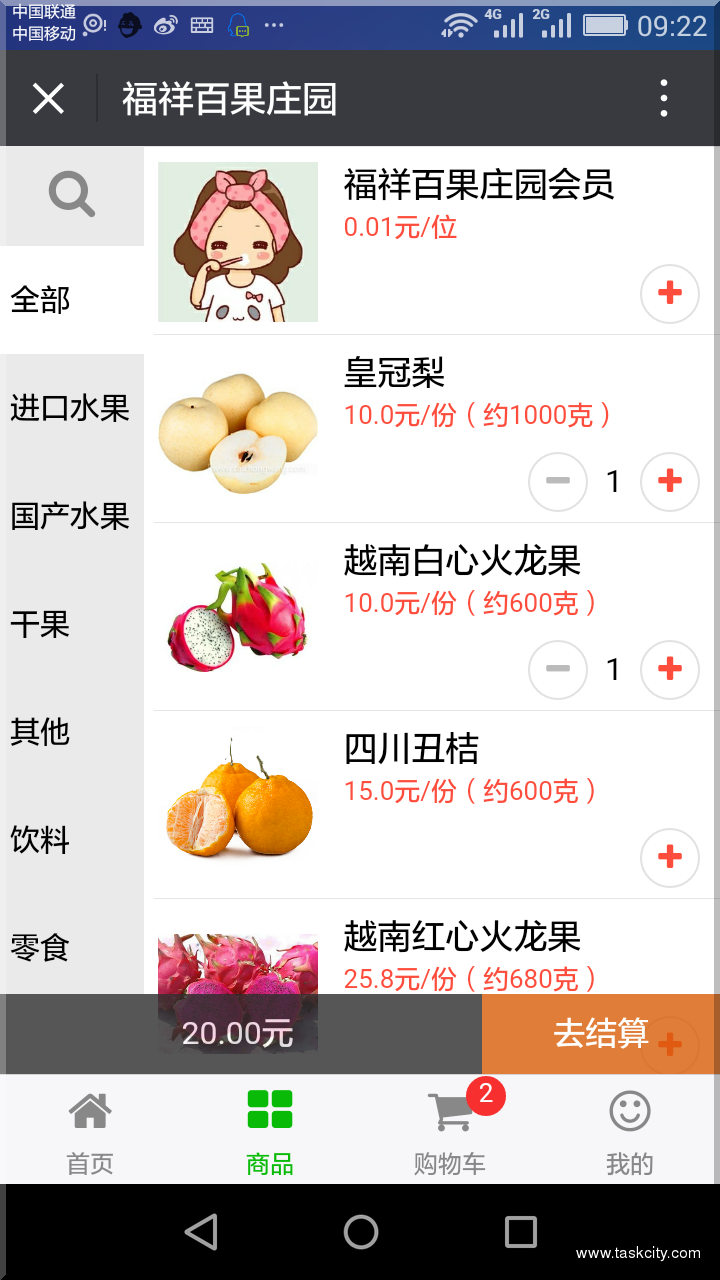Tap the 我的 smiley face icon

(x=629, y=1110)
